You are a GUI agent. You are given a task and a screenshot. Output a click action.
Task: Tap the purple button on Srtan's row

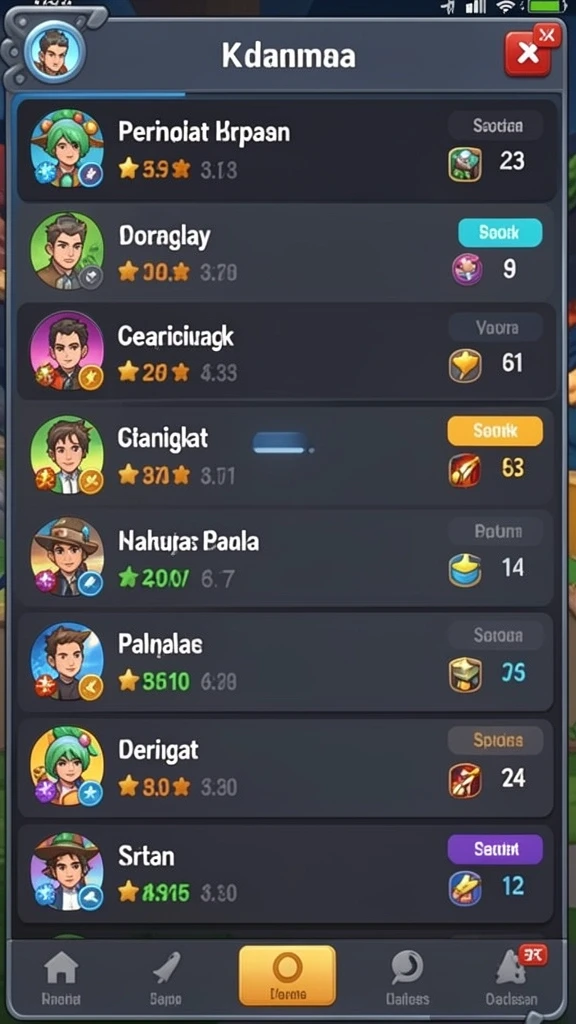pyautogui.click(x=495, y=849)
